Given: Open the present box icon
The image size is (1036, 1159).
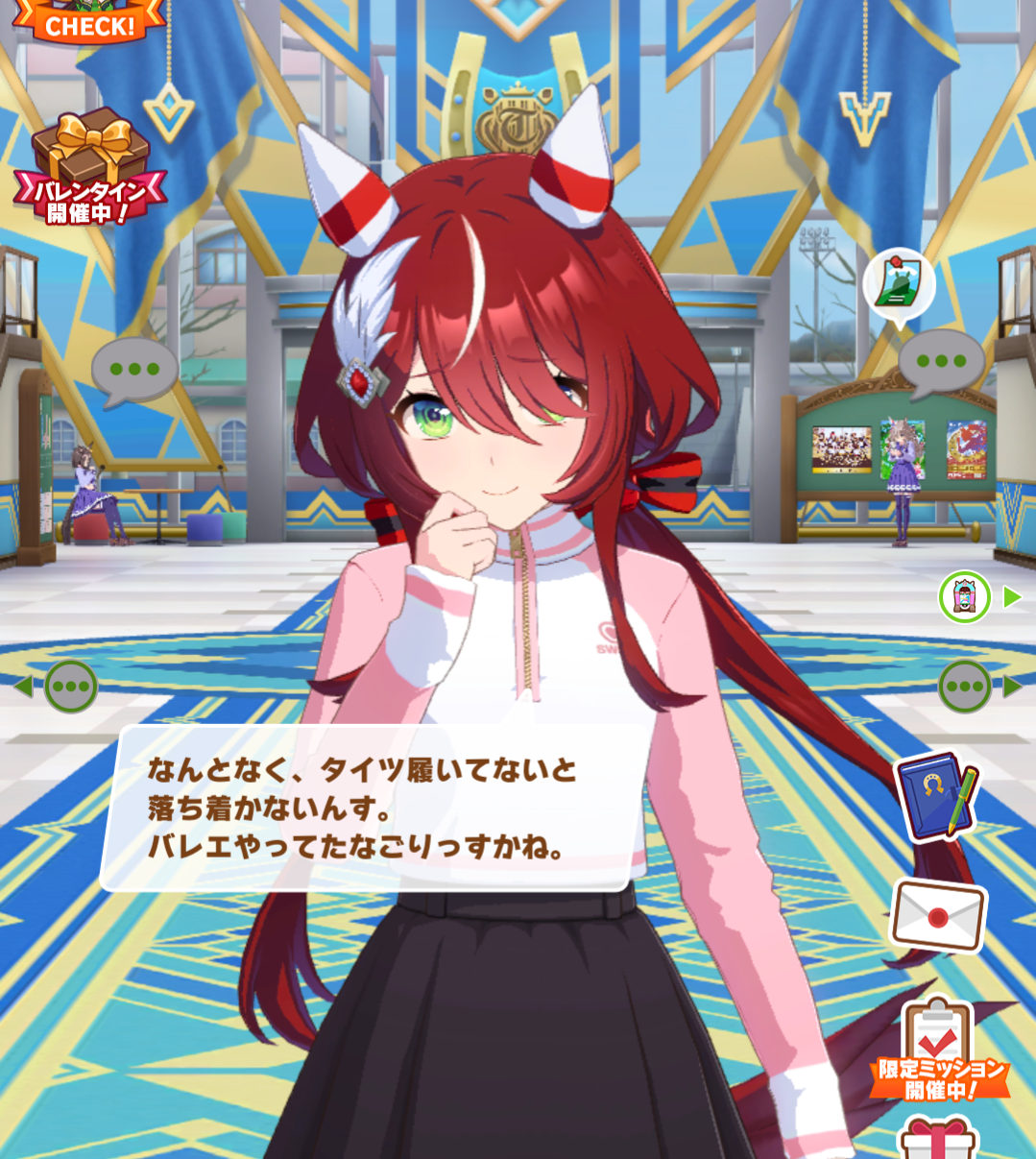Looking at the screenshot, I should click(937, 1140).
